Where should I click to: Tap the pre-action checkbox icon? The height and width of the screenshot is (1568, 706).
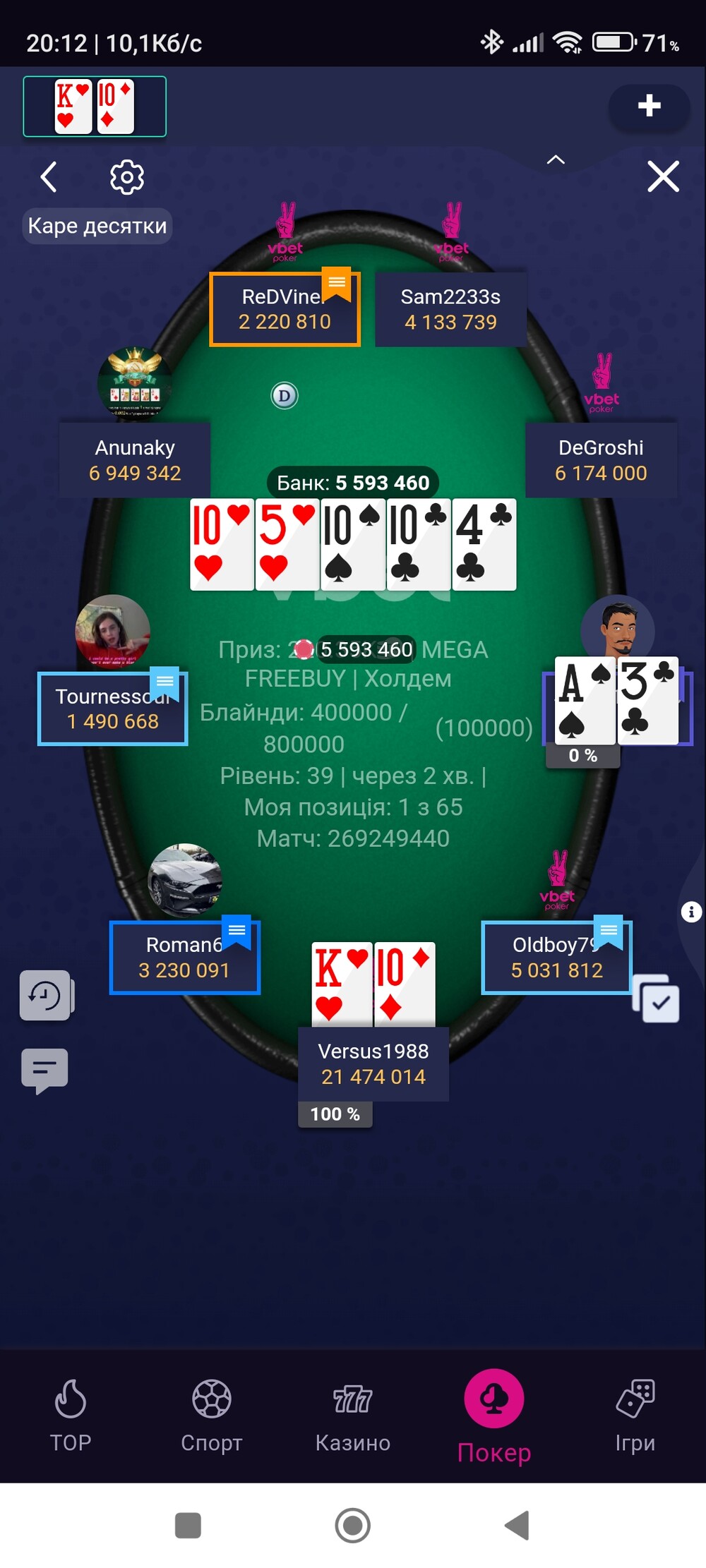(657, 999)
